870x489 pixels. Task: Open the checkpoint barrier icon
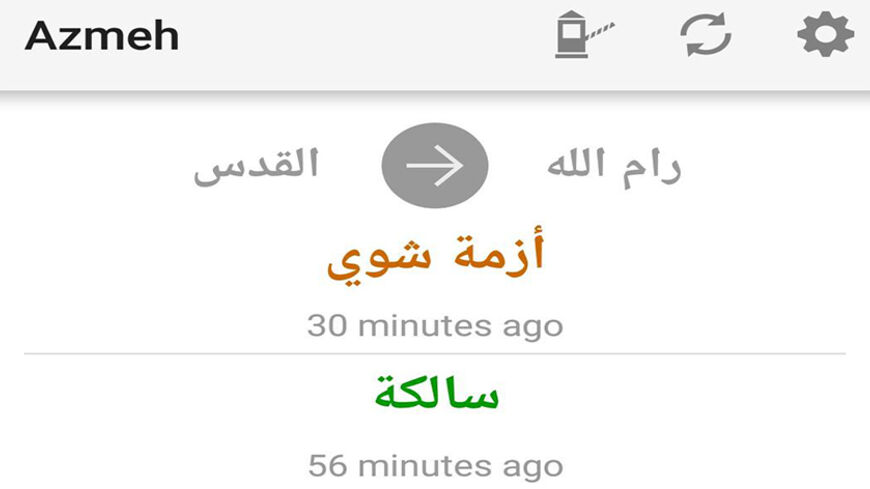coord(584,36)
